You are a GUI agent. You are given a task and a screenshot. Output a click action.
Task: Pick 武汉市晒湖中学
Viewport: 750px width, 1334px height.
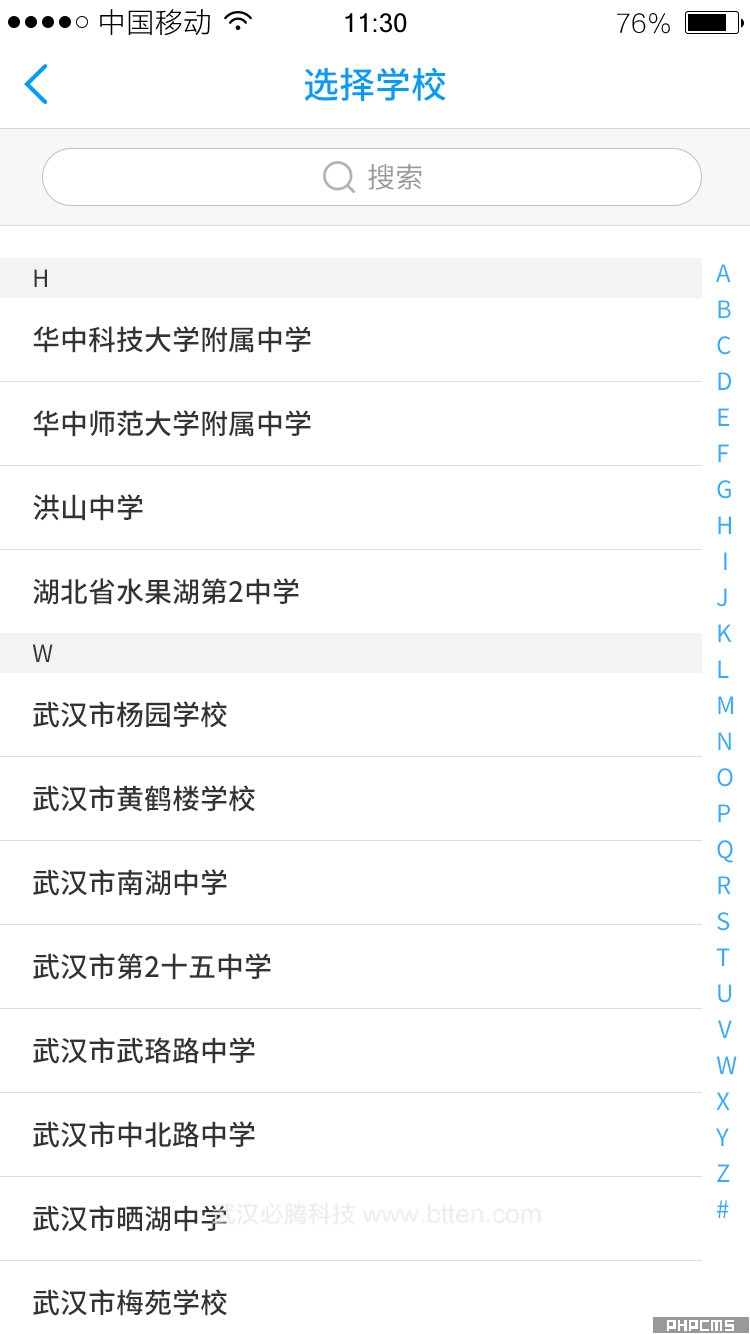tap(351, 1219)
